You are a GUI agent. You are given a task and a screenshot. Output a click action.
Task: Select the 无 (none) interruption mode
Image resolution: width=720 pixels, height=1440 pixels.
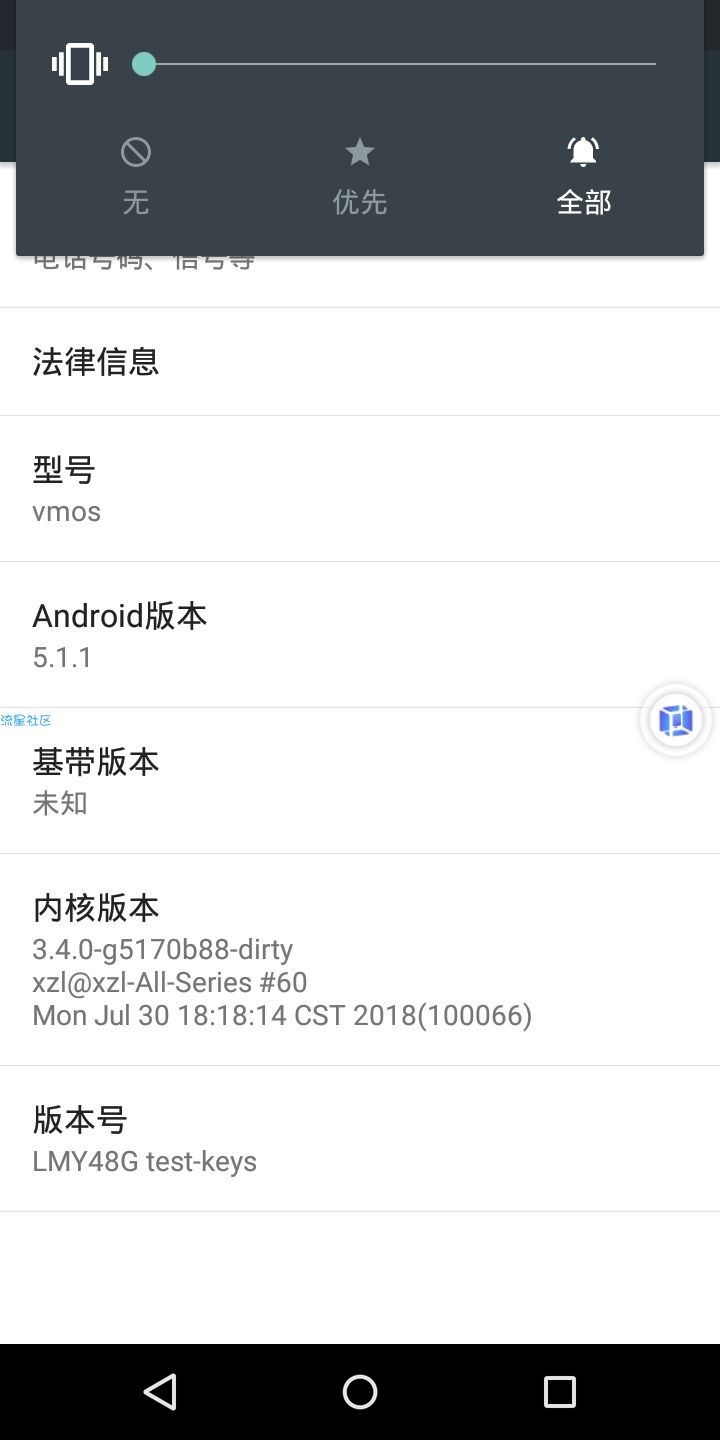click(x=136, y=177)
